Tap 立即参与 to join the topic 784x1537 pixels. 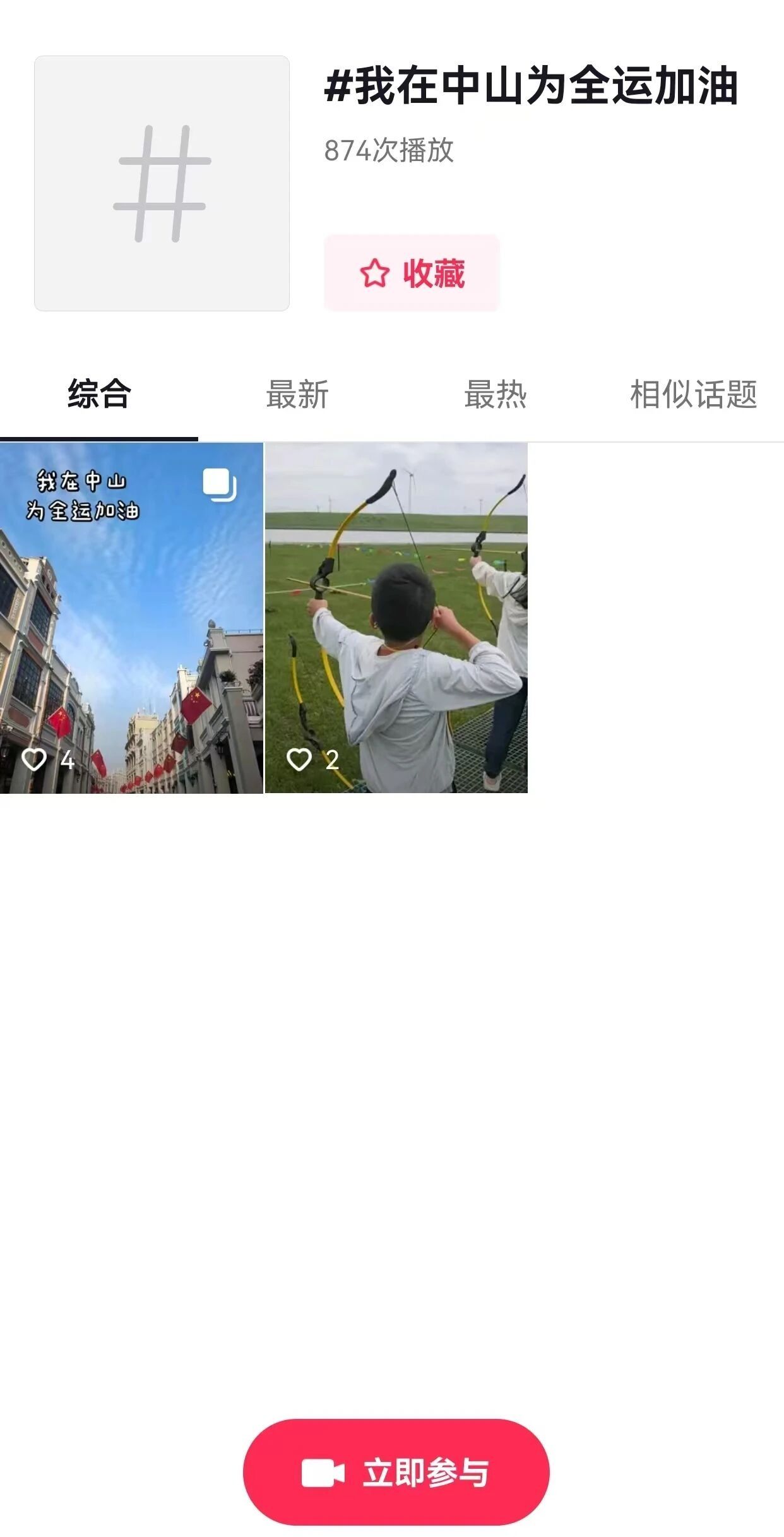click(396, 1472)
